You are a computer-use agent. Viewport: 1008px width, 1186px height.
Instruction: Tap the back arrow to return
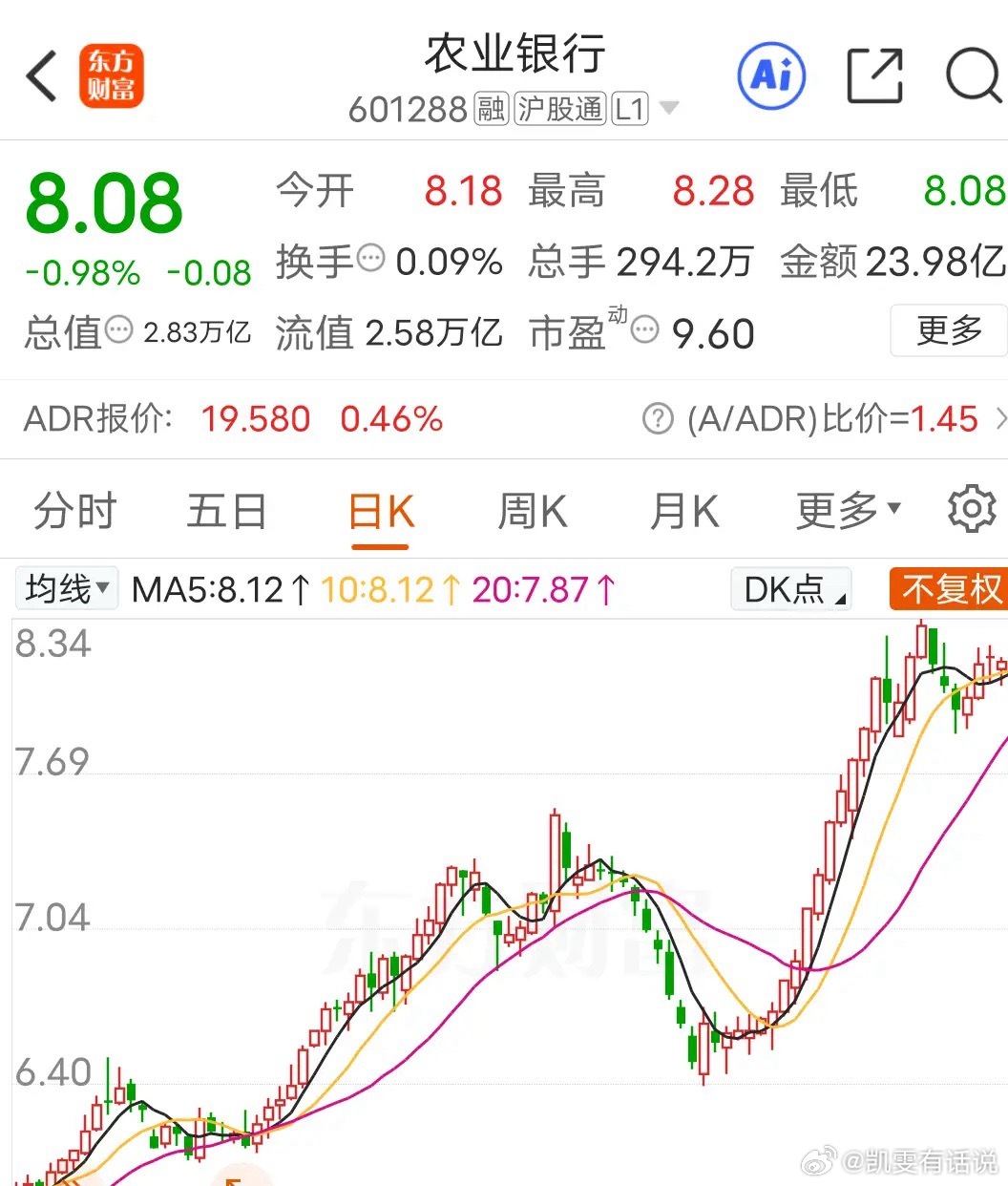(x=39, y=74)
